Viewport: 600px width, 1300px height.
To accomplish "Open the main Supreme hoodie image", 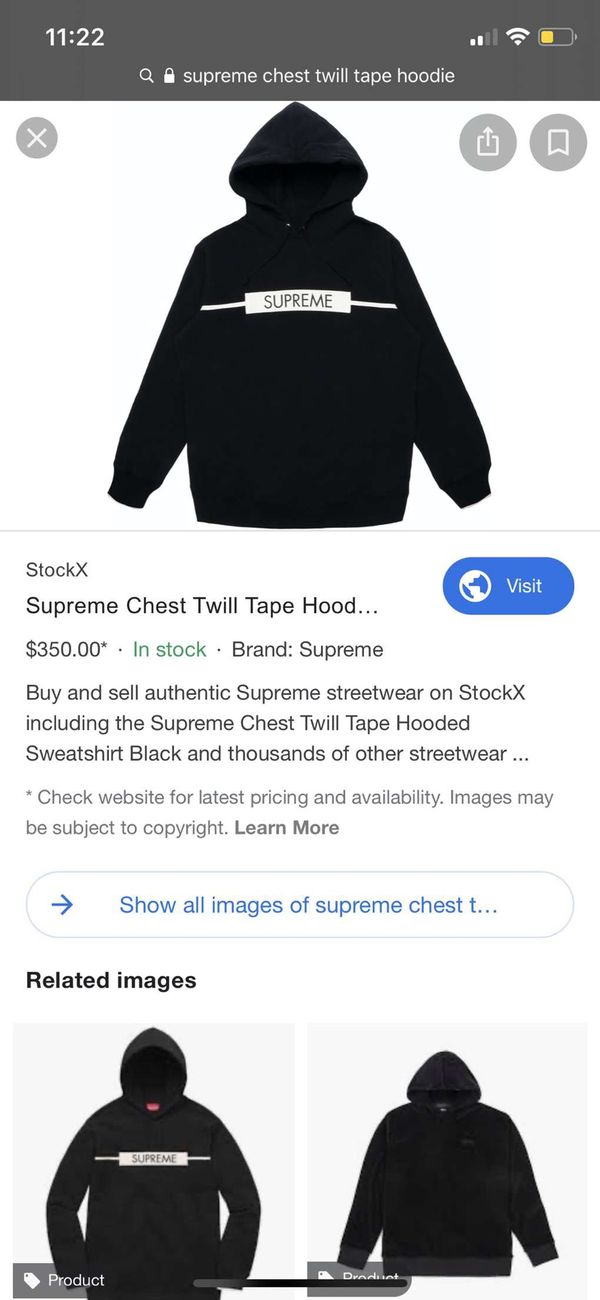I will click(x=300, y=315).
